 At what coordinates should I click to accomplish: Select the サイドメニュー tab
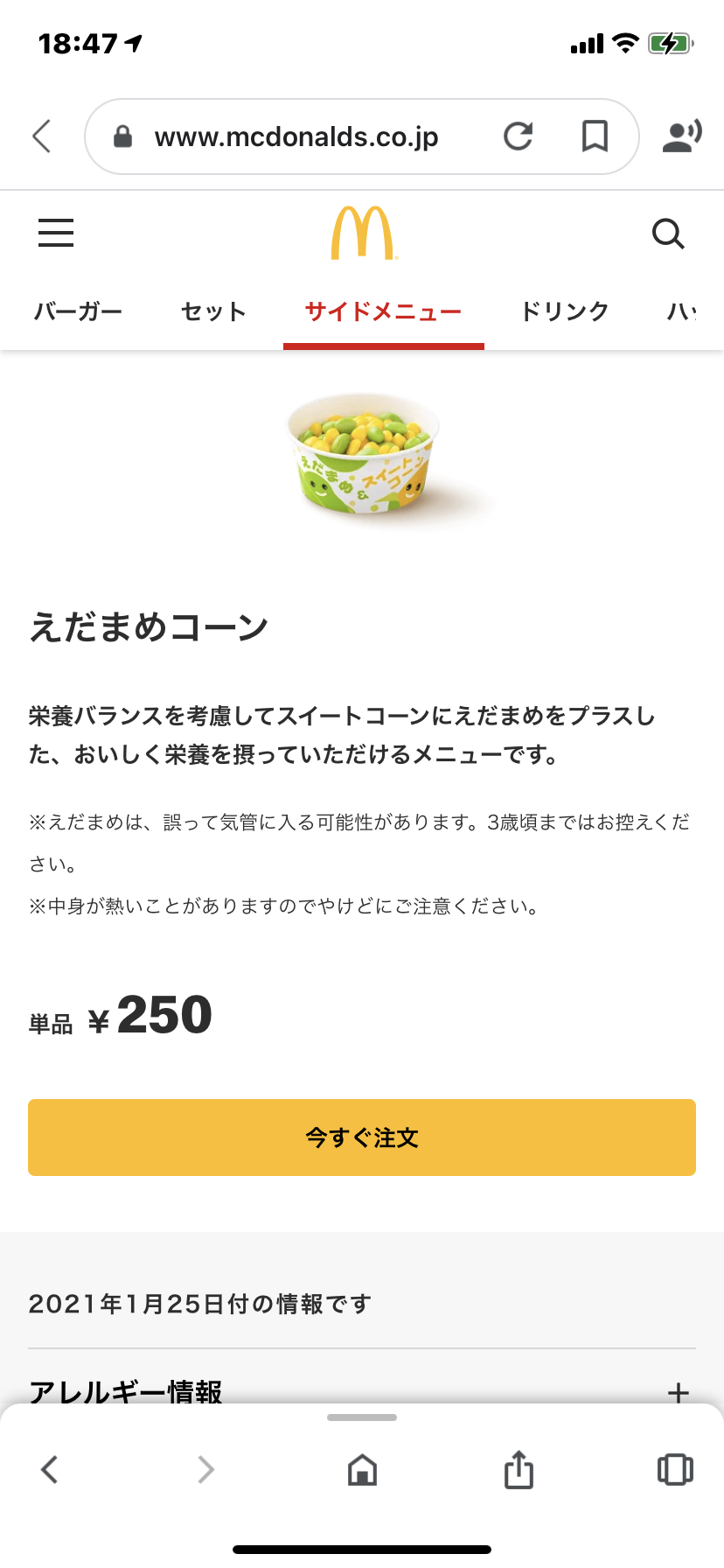(383, 311)
